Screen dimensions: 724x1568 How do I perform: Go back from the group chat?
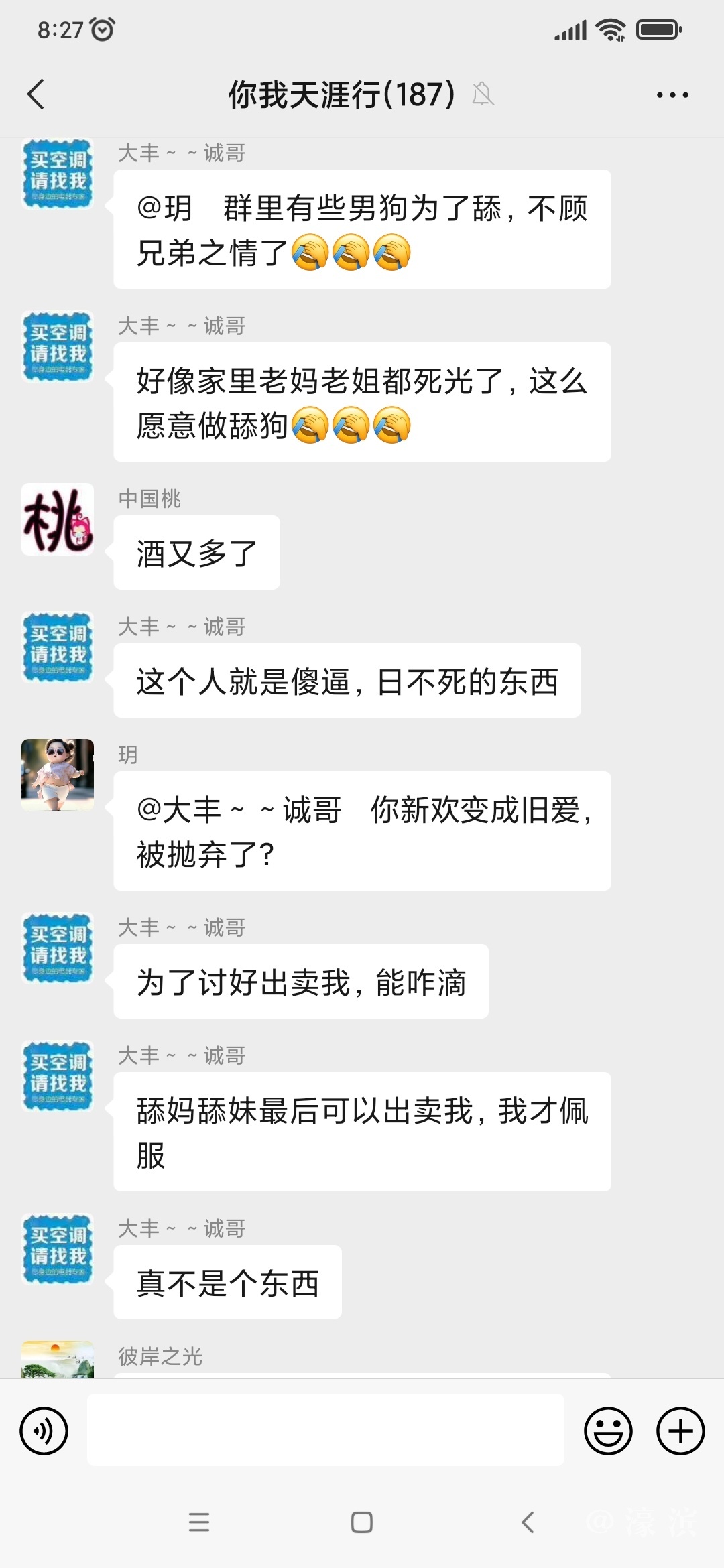[36, 94]
